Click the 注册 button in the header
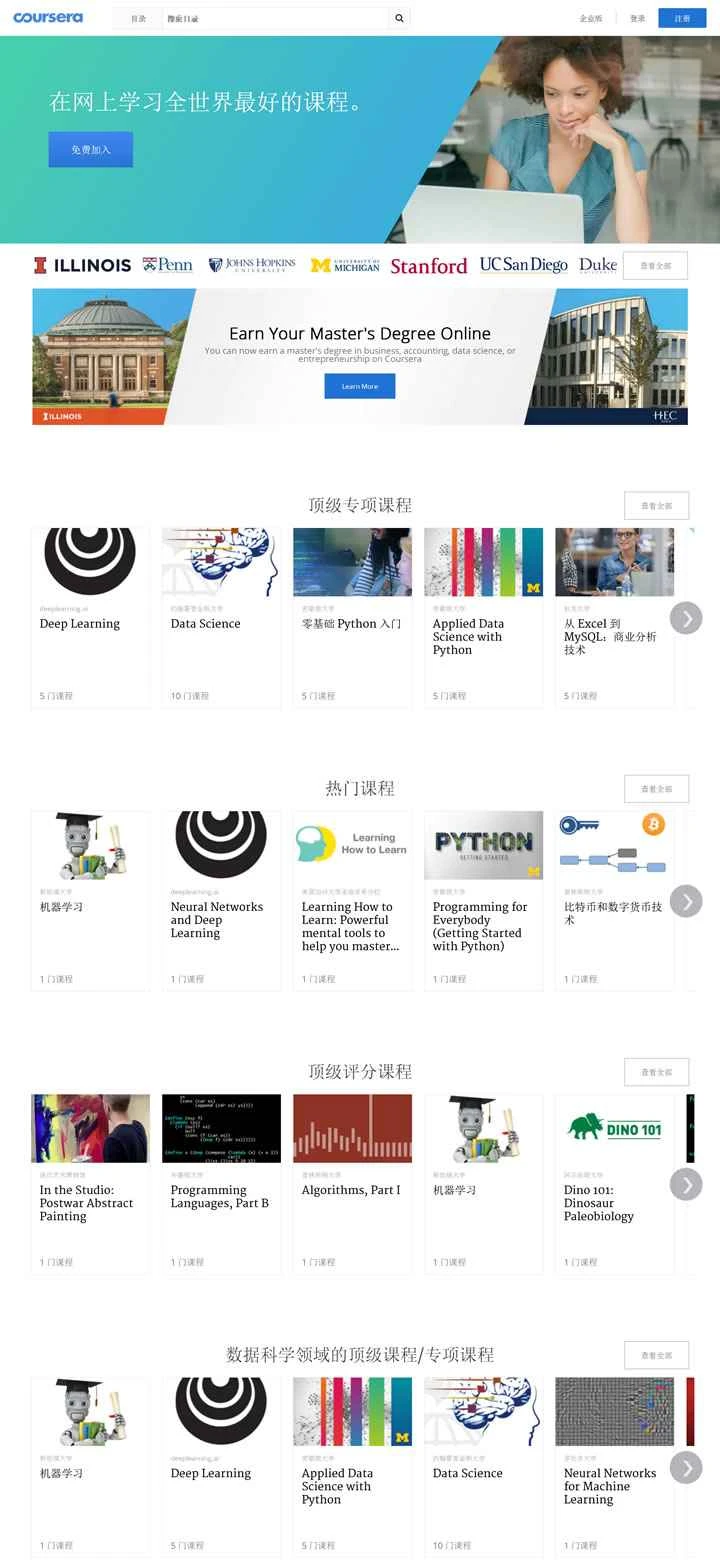The width and height of the screenshot is (720, 1564). (x=681, y=18)
